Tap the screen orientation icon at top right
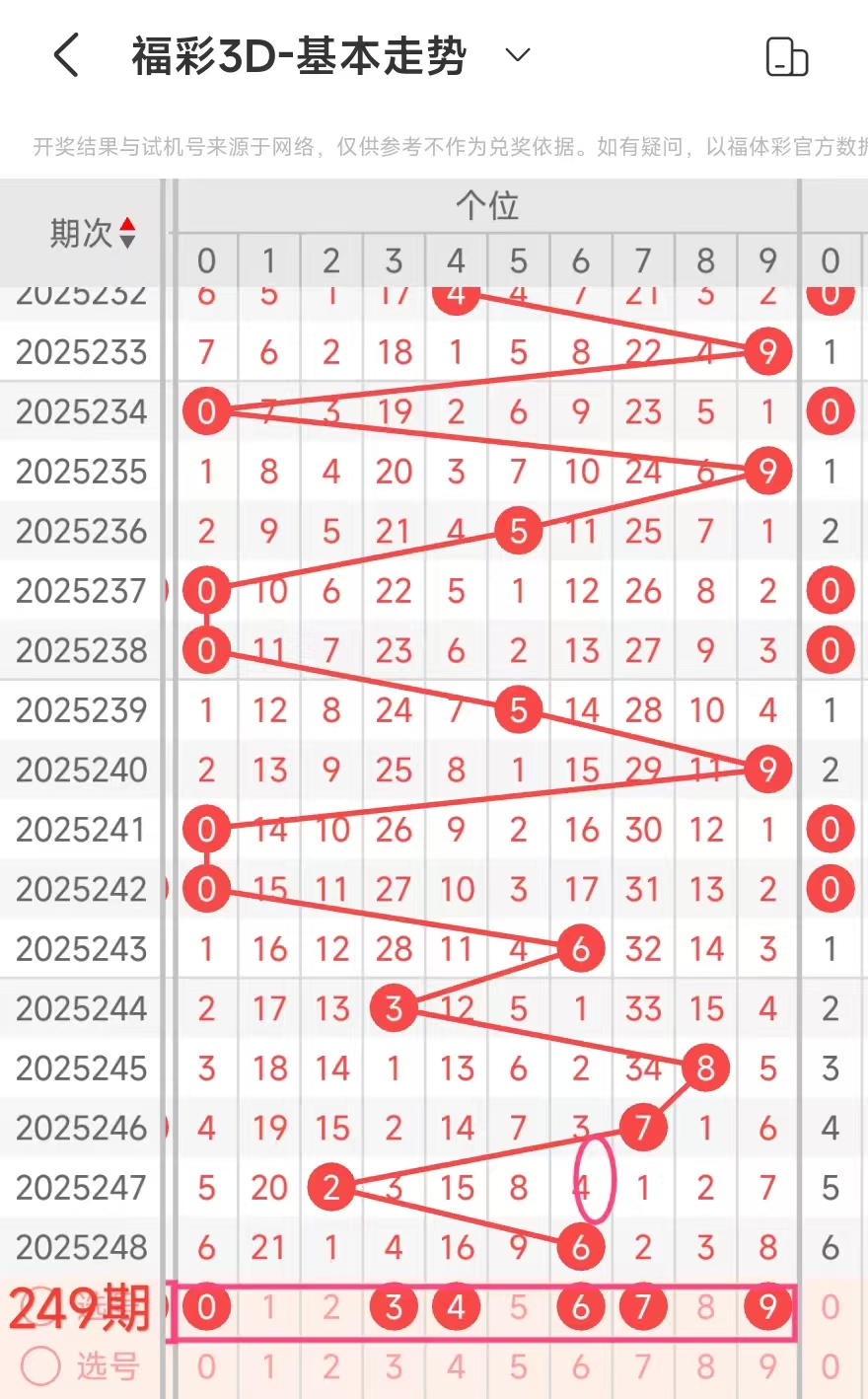Screen dimensions: 868x1399 tap(786, 56)
